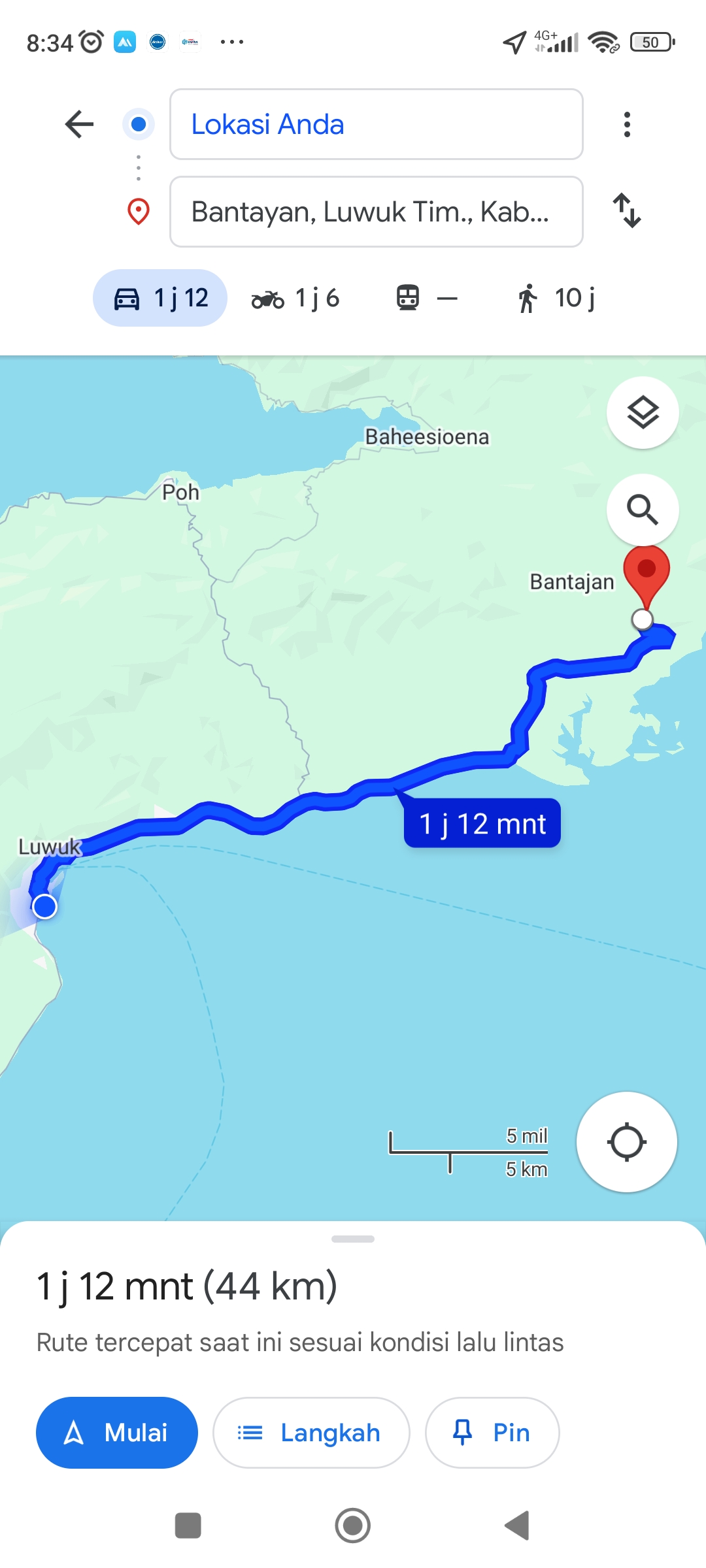This screenshot has height=1568, width=706.
Task: Tap the 1 j 12 mnt route label
Action: click(482, 823)
